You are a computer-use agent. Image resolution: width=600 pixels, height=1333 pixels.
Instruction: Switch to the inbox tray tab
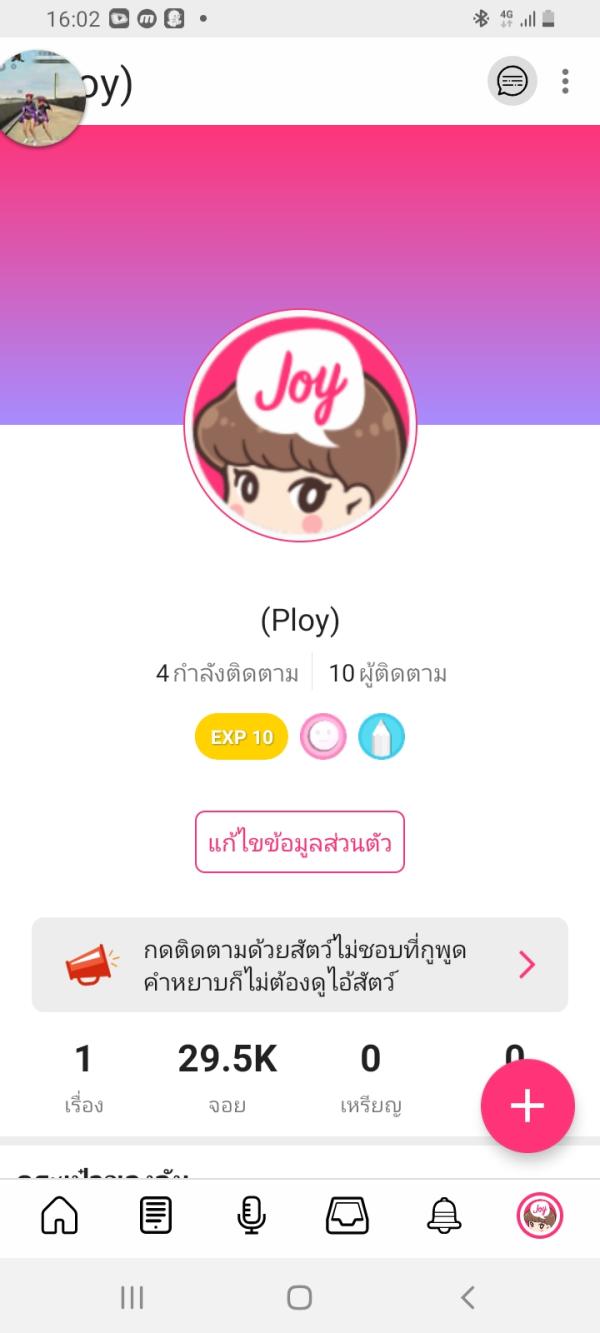tap(347, 1215)
